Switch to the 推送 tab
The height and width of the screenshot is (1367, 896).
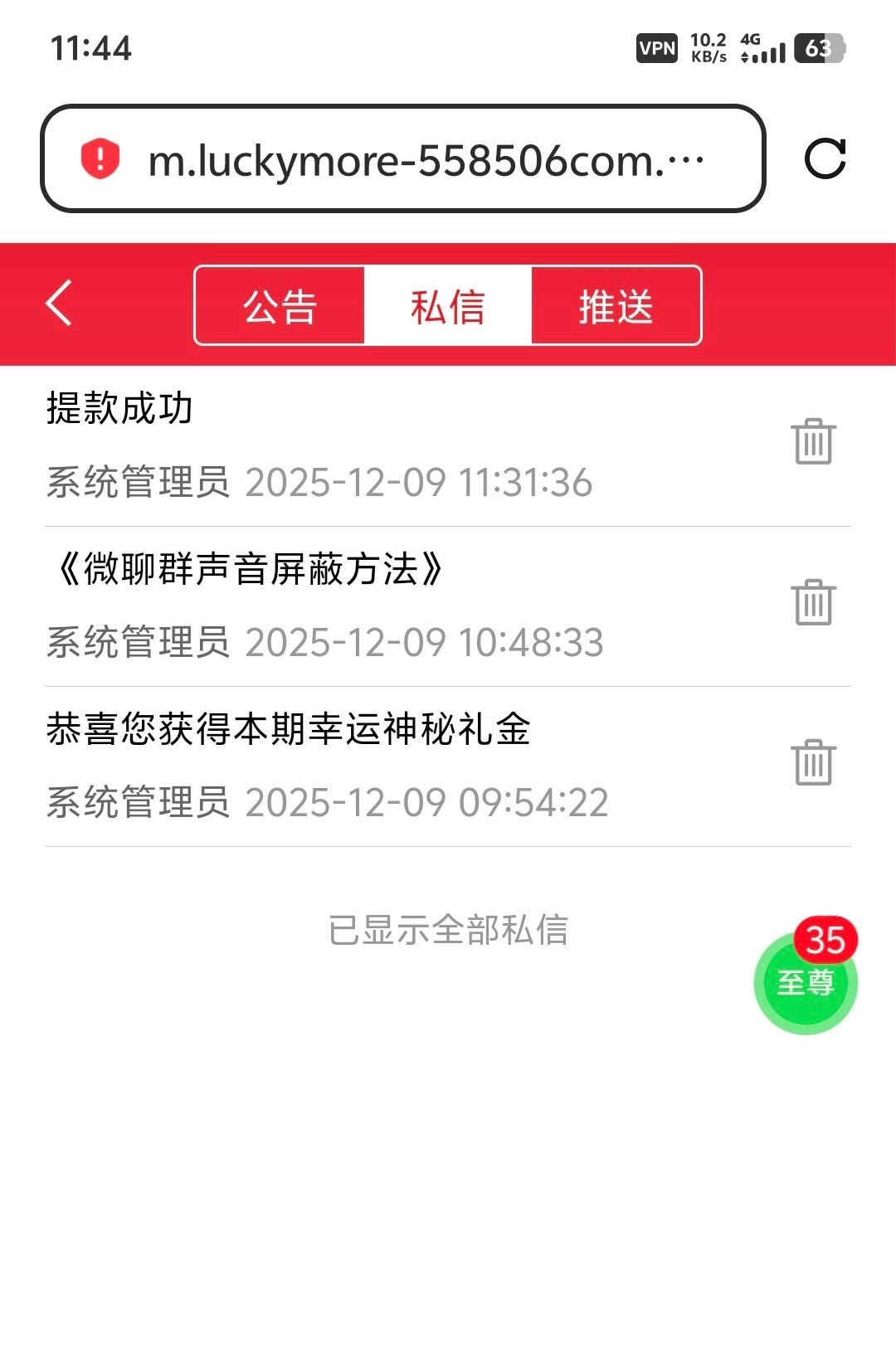click(x=616, y=306)
